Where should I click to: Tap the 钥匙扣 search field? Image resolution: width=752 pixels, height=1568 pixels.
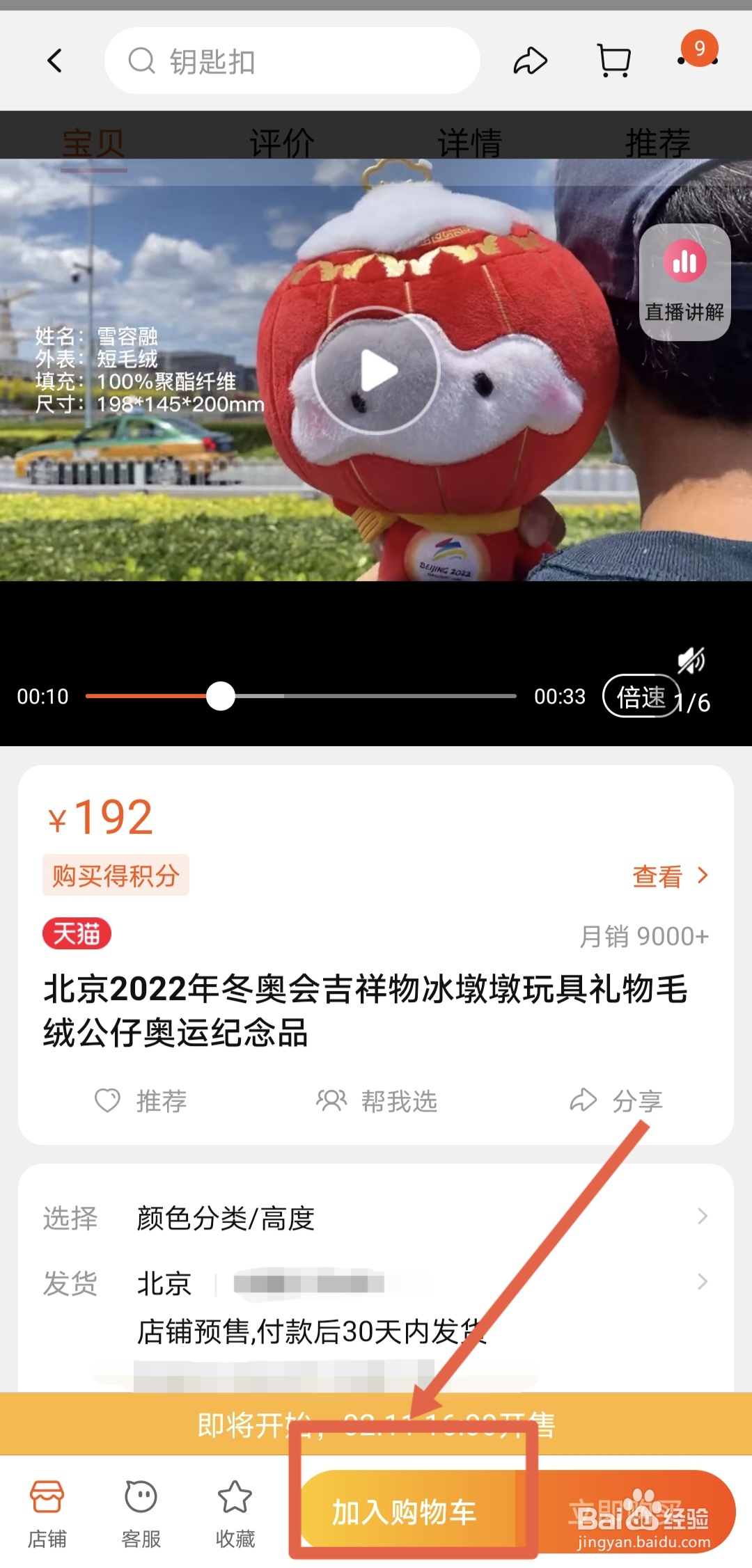(x=292, y=61)
